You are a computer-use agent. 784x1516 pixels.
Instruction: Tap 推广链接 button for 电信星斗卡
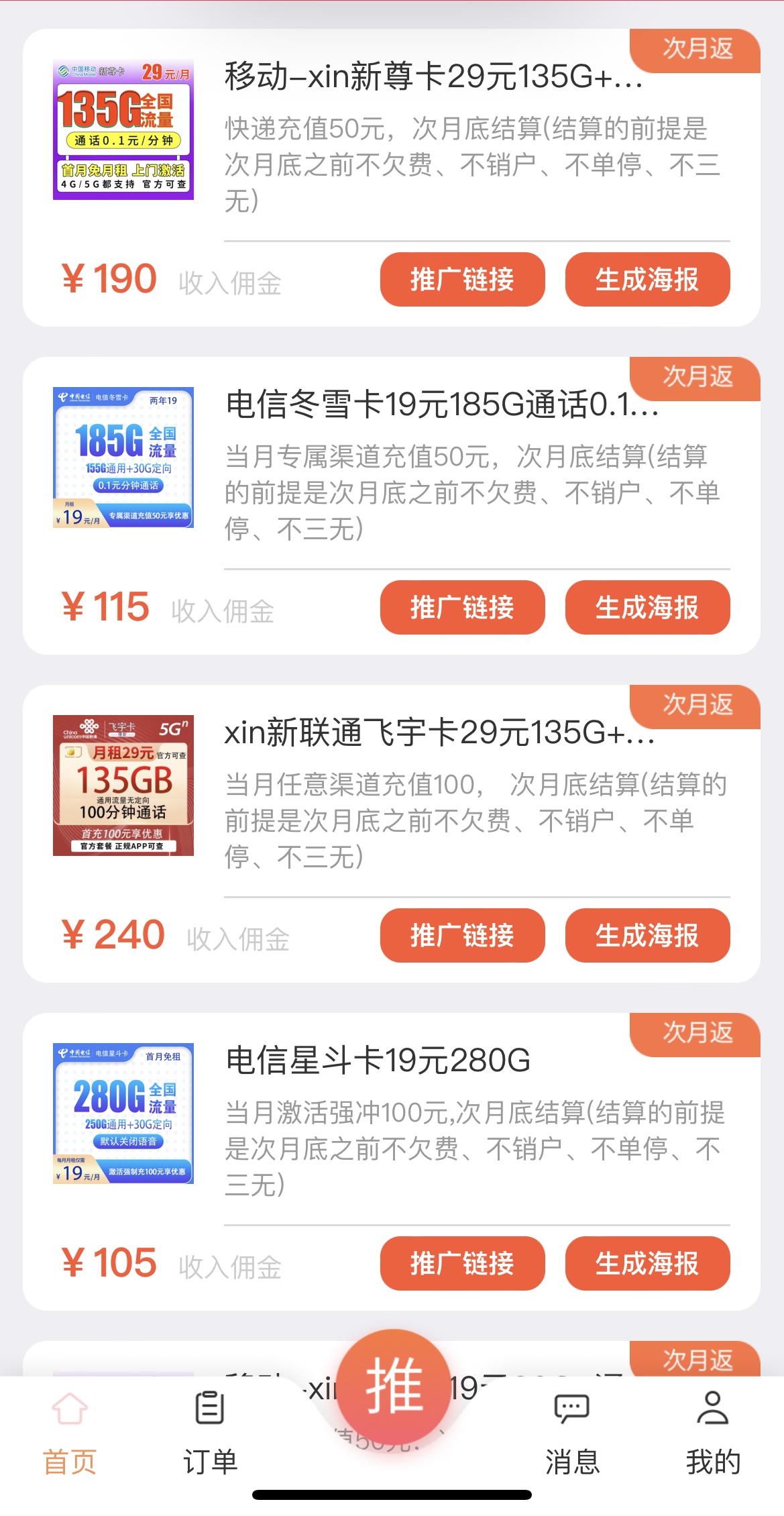pyautogui.click(x=462, y=1262)
